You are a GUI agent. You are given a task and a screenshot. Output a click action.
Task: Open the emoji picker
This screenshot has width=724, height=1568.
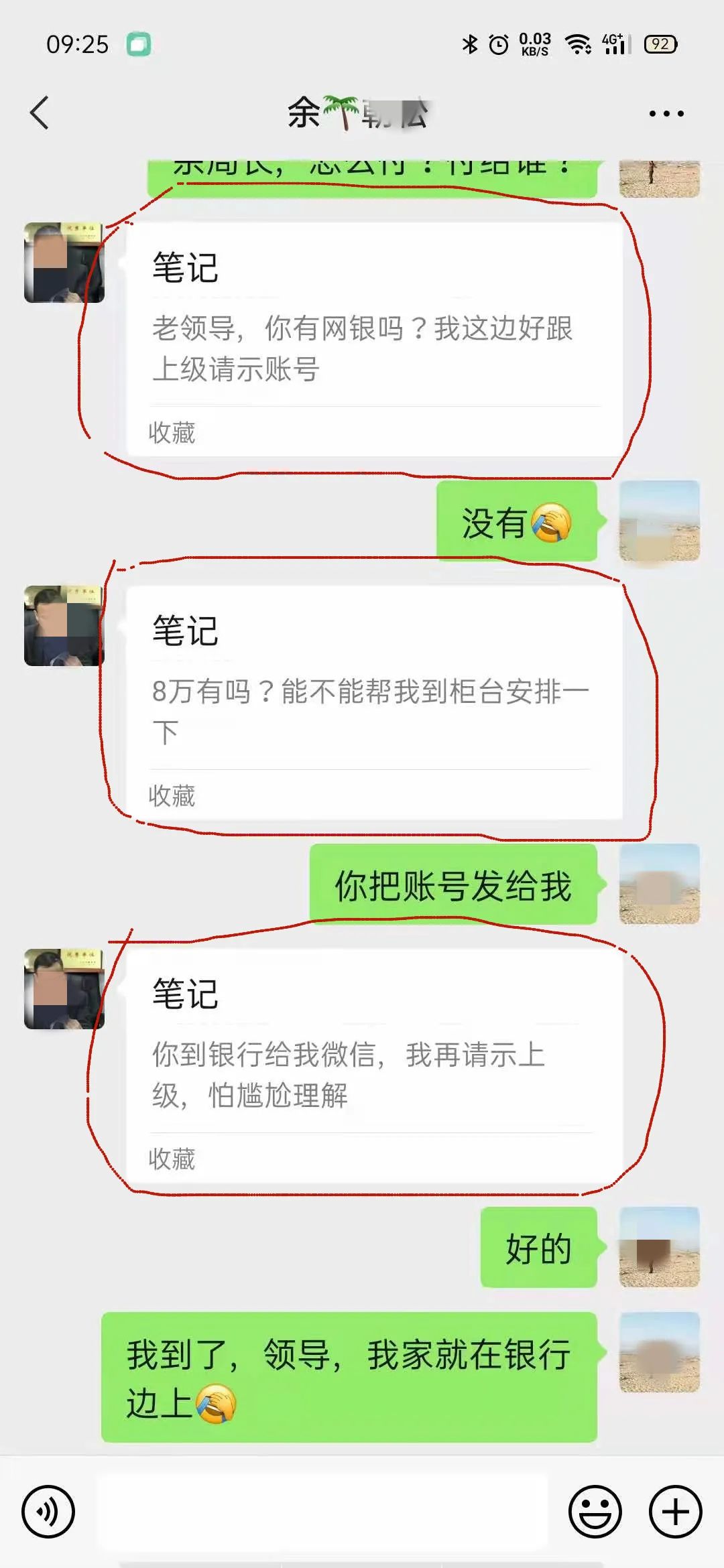point(595,1512)
